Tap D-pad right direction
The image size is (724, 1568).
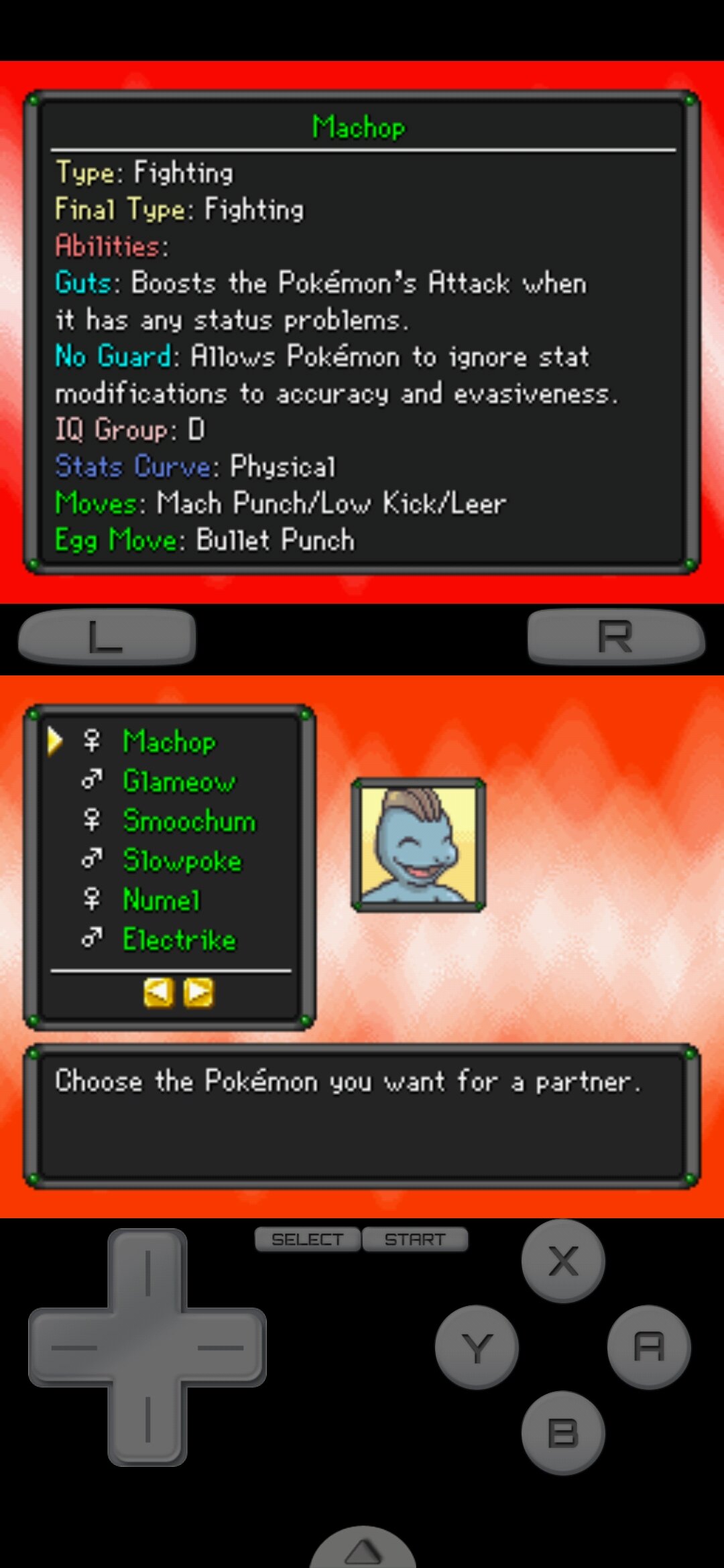pos(223,1347)
